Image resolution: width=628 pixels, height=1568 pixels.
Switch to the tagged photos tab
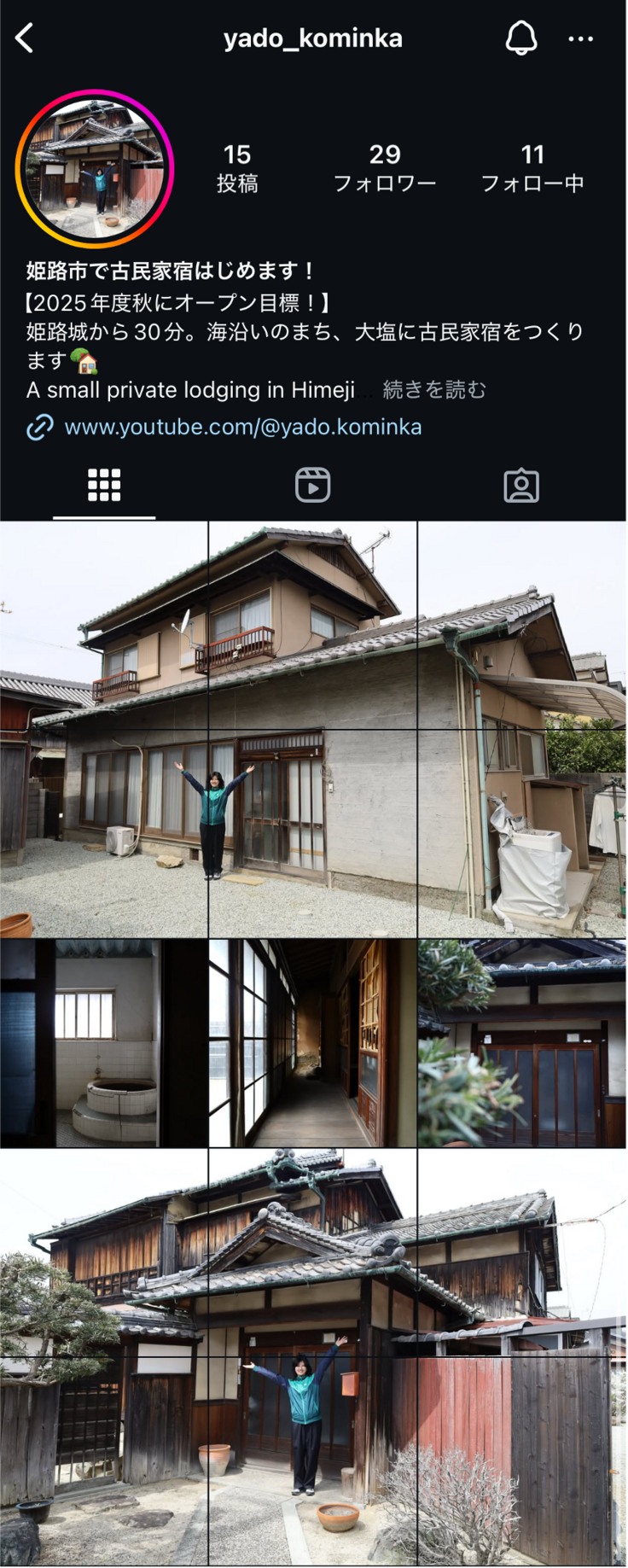click(520, 485)
